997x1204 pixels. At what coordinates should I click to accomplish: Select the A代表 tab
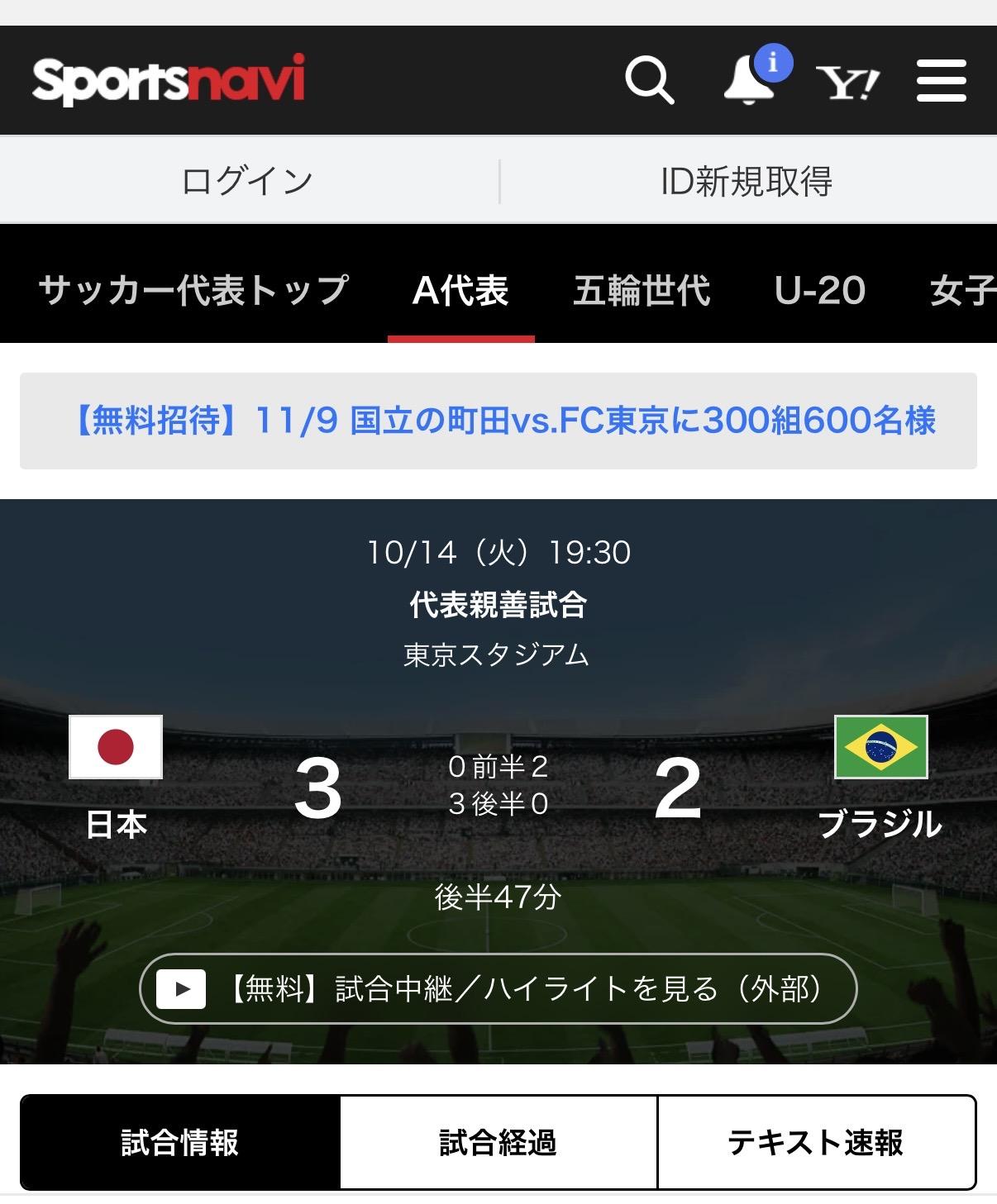click(x=460, y=290)
